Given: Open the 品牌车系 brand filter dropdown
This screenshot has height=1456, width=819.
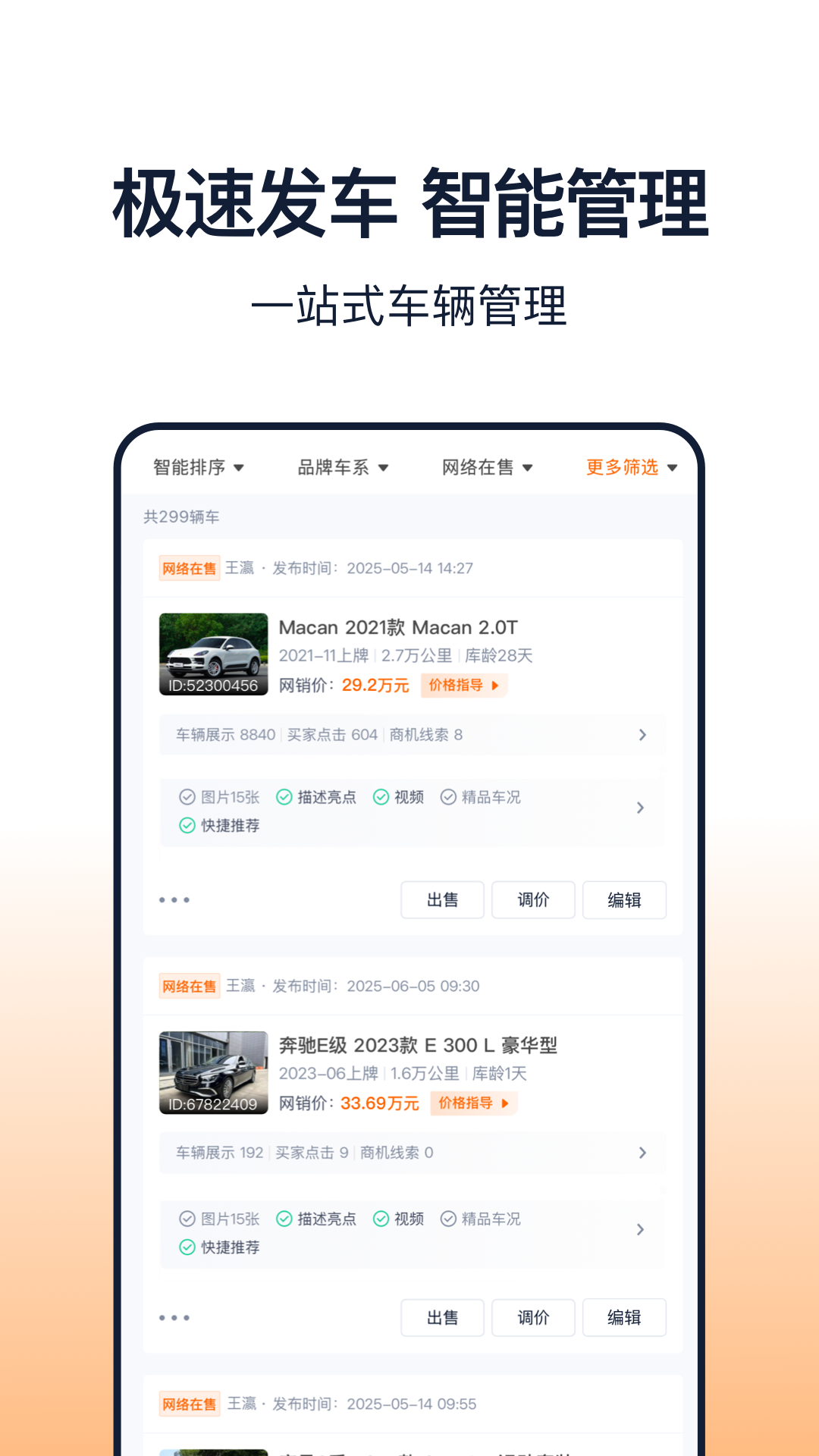Looking at the screenshot, I should coord(341,468).
